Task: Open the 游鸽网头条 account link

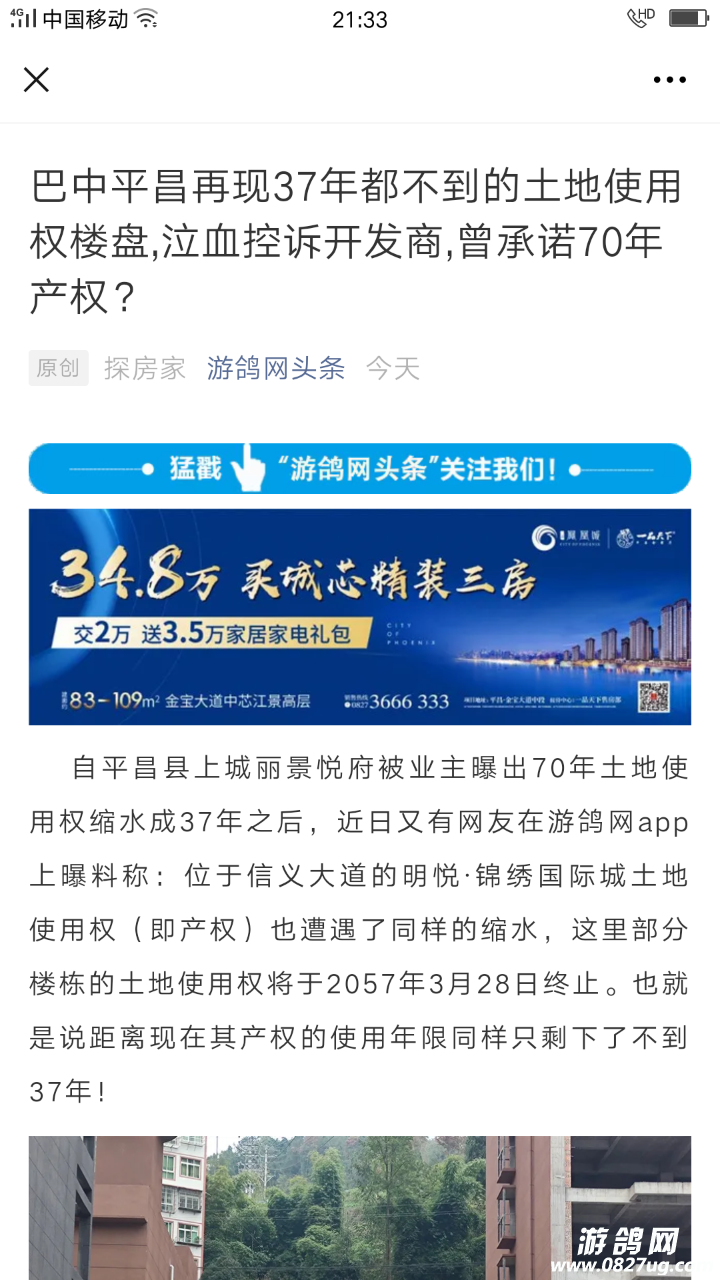Action: pyautogui.click(x=276, y=368)
